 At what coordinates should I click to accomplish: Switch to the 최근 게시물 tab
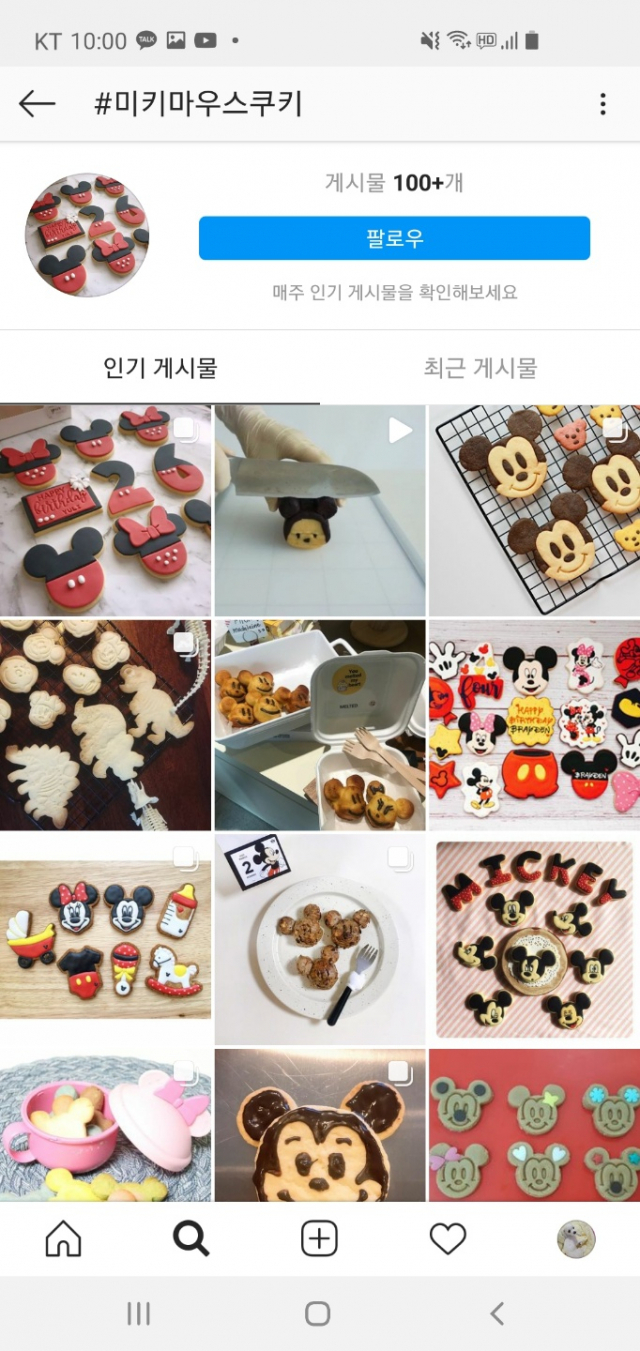(480, 368)
